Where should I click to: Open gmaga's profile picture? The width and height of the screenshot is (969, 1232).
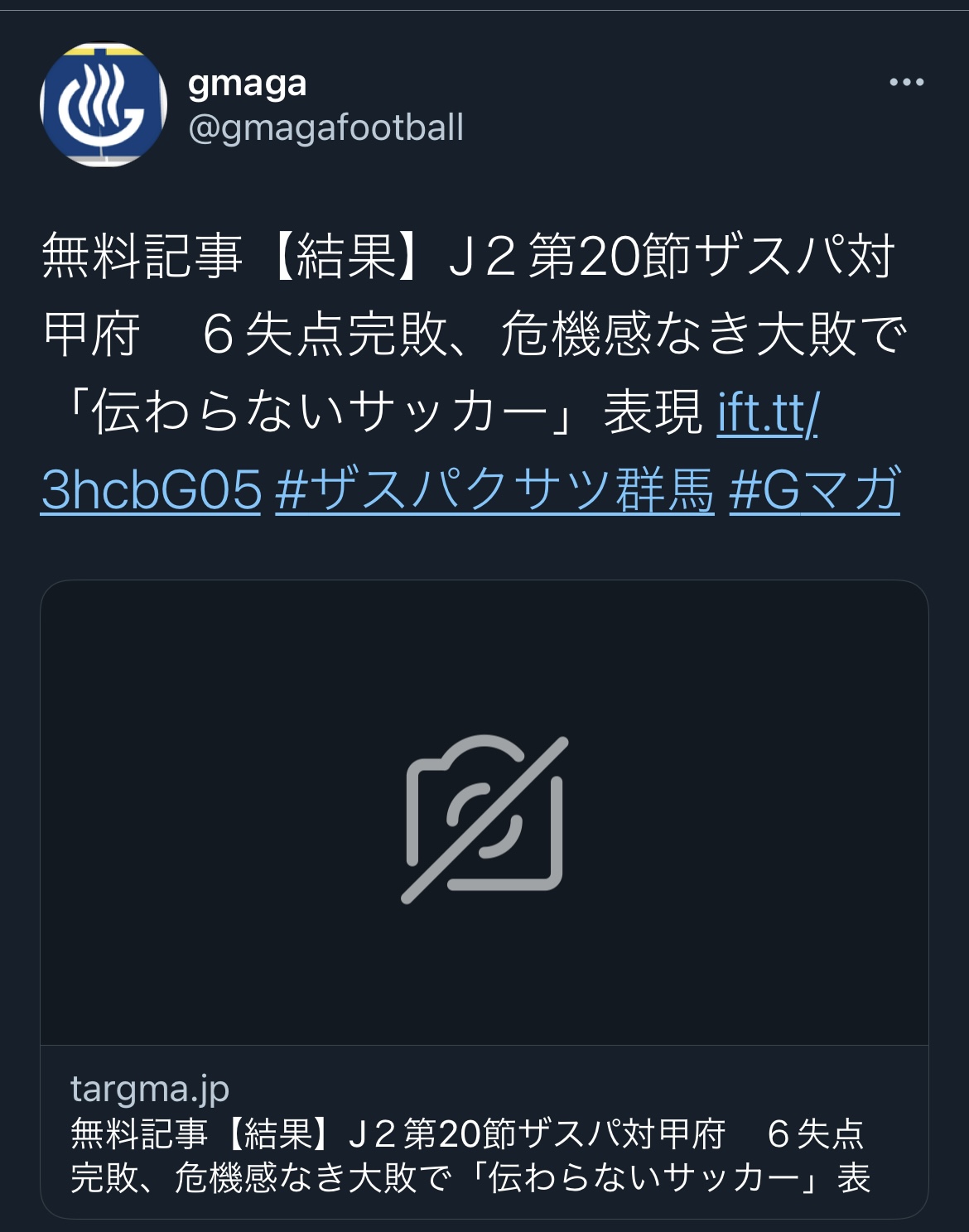(x=104, y=105)
